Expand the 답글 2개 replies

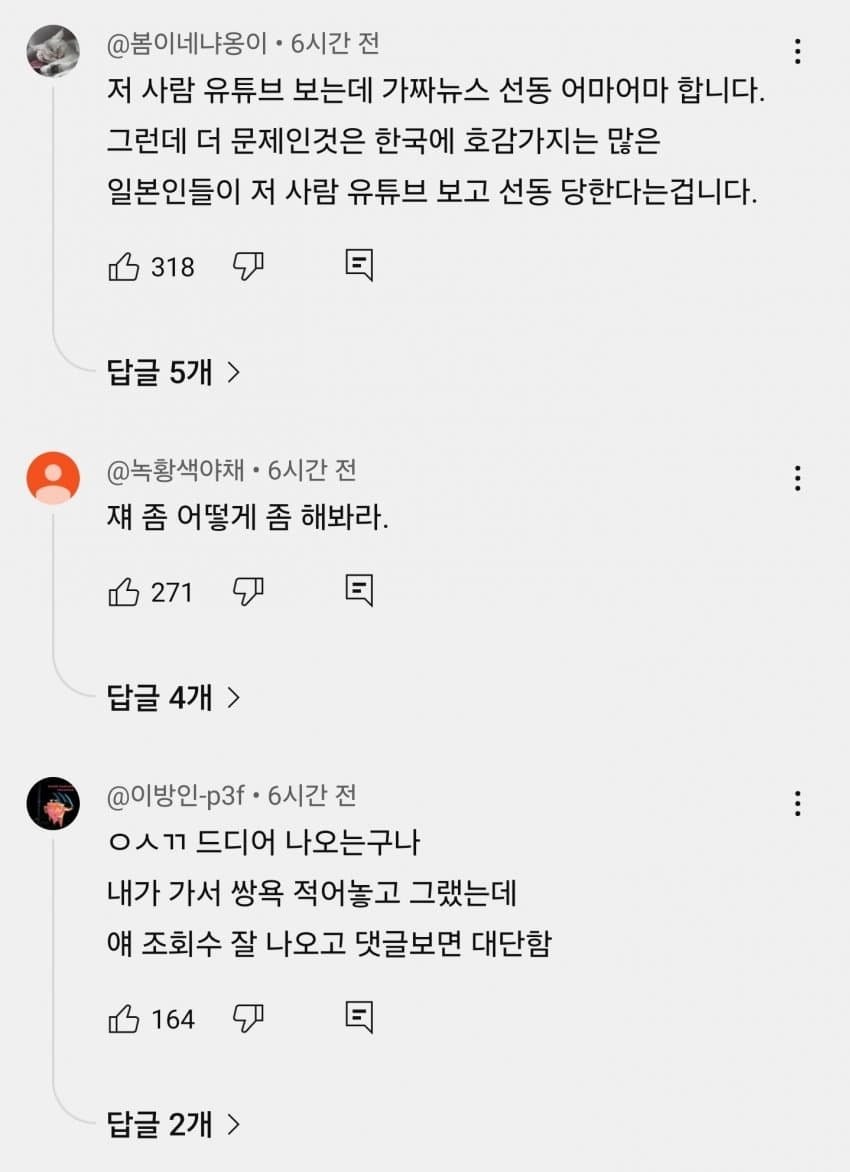pyautogui.click(x=174, y=1125)
